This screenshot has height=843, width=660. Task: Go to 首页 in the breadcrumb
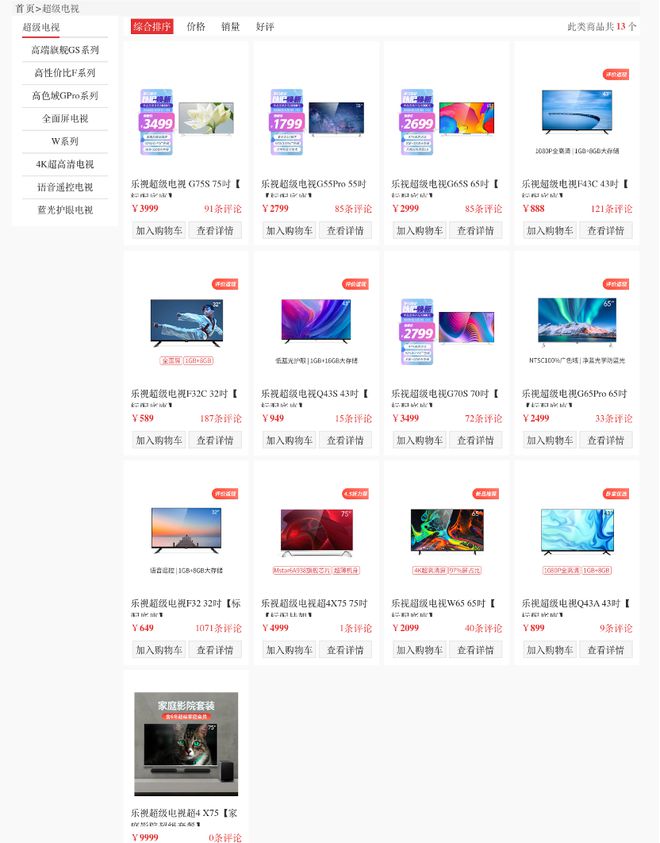(24, 8)
